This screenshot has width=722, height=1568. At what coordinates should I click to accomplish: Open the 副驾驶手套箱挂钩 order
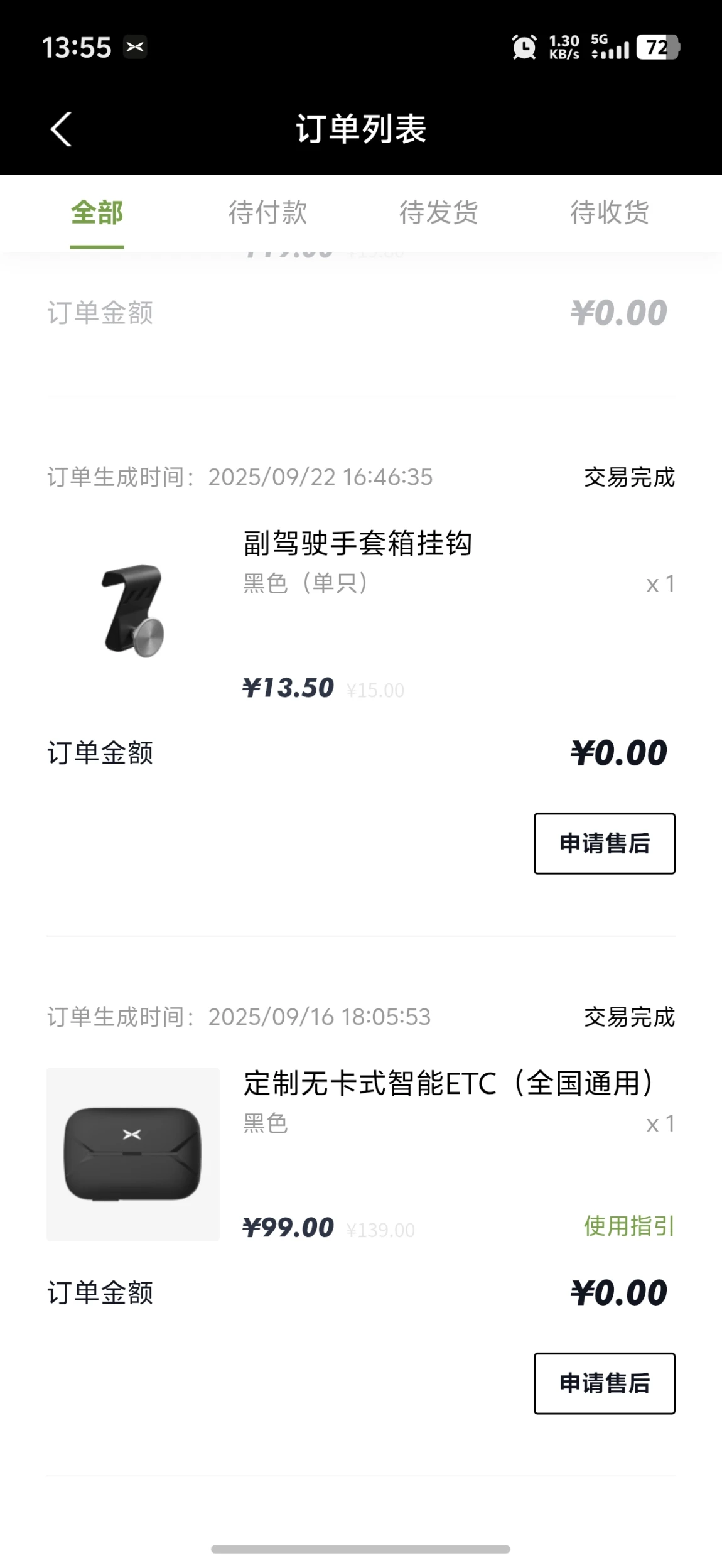coord(357,544)
